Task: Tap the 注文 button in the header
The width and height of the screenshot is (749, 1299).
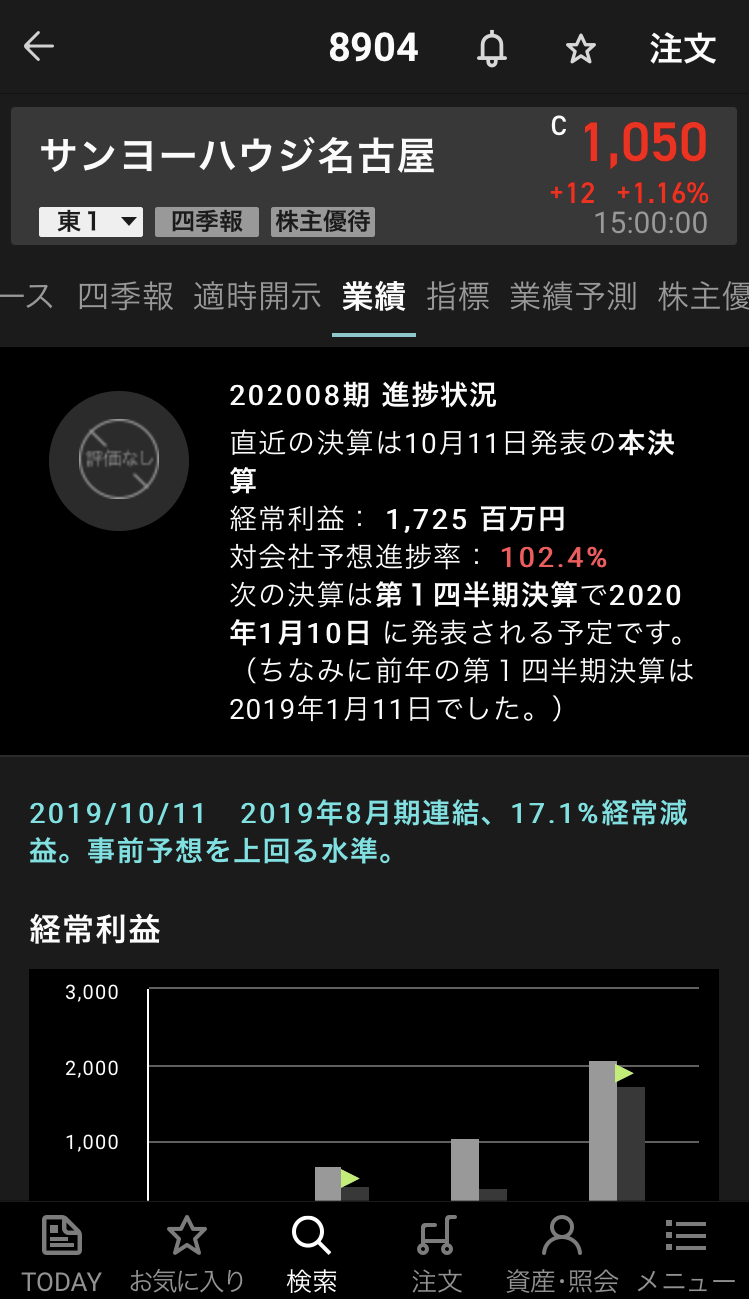Action: (x=683, y=48)
